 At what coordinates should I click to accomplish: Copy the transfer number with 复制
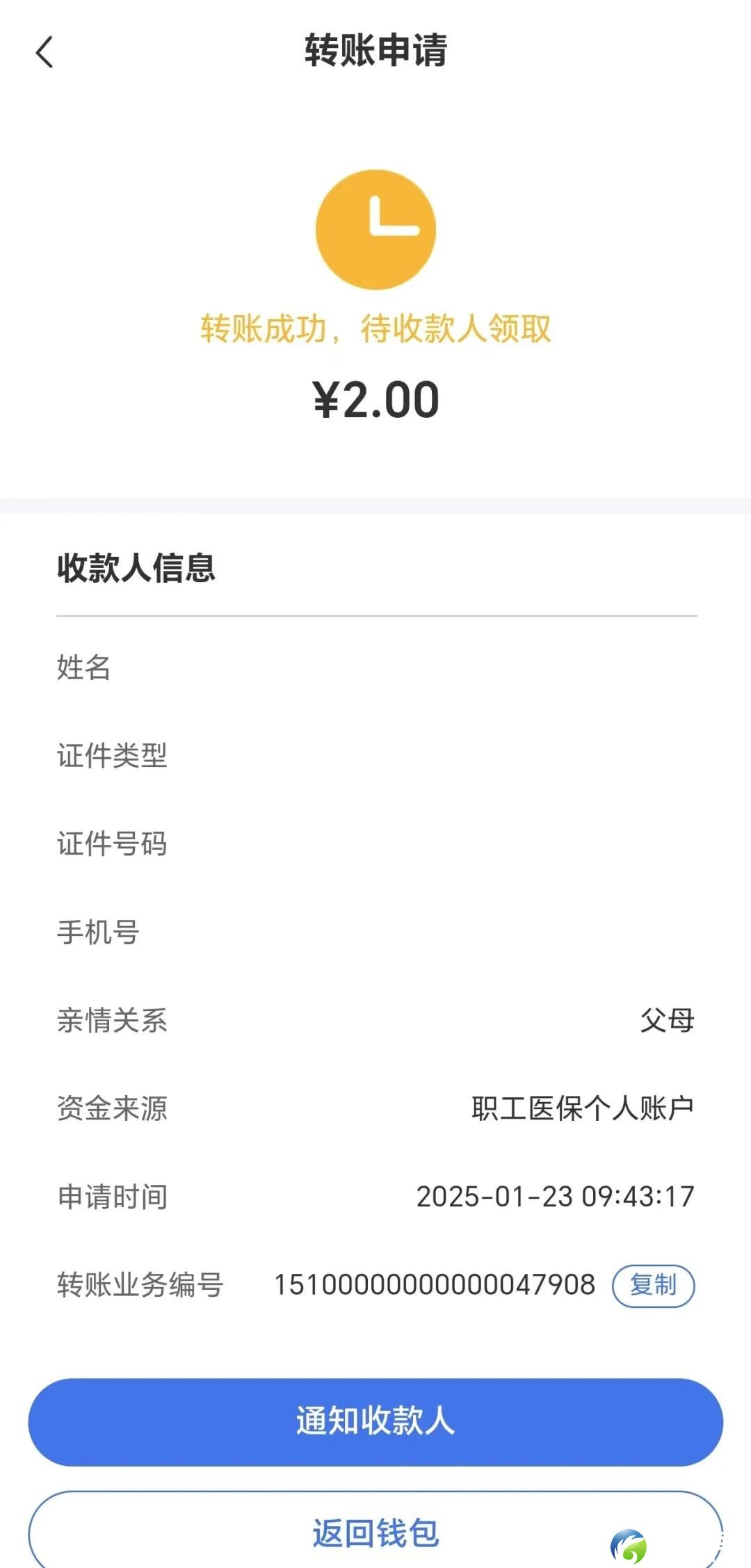(x=653, y=1285)
